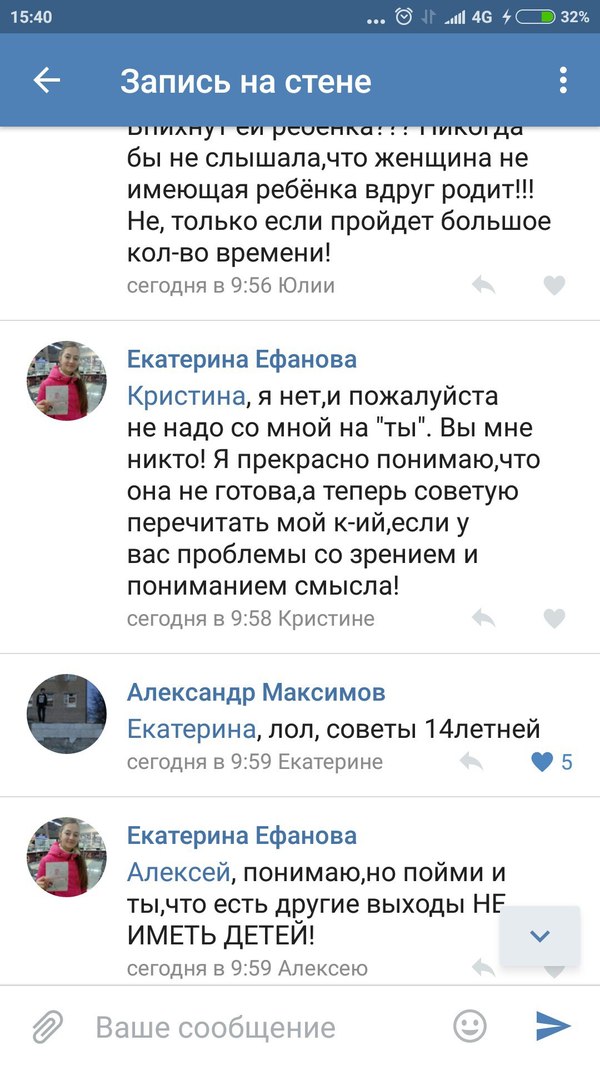Open the emoji smiley picker
The height and width of the screenshot is (1066, 600).
tap(470, 1026)
